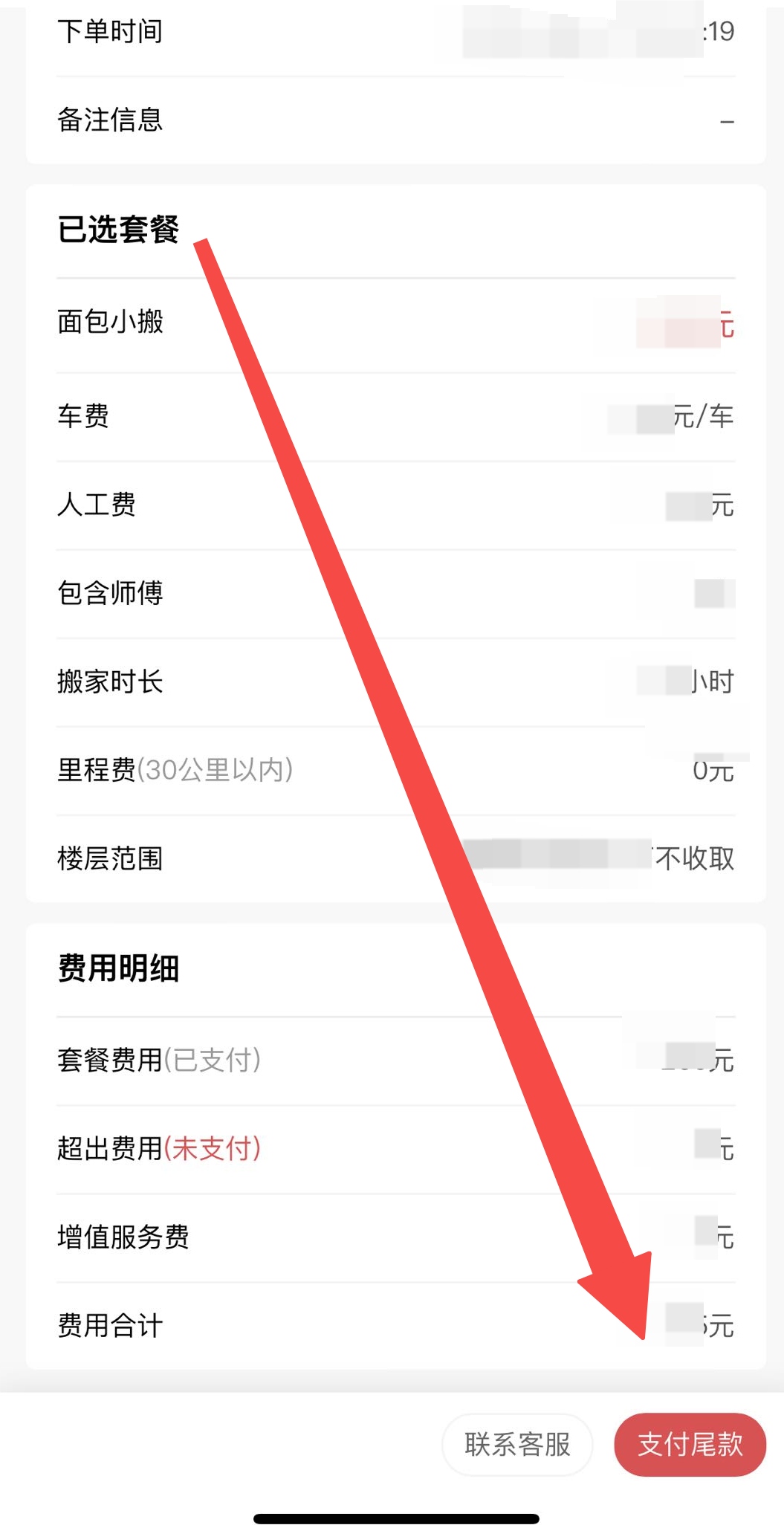Tap the 联系客服 button
784x1525 pixels.
pos(517,1444)
